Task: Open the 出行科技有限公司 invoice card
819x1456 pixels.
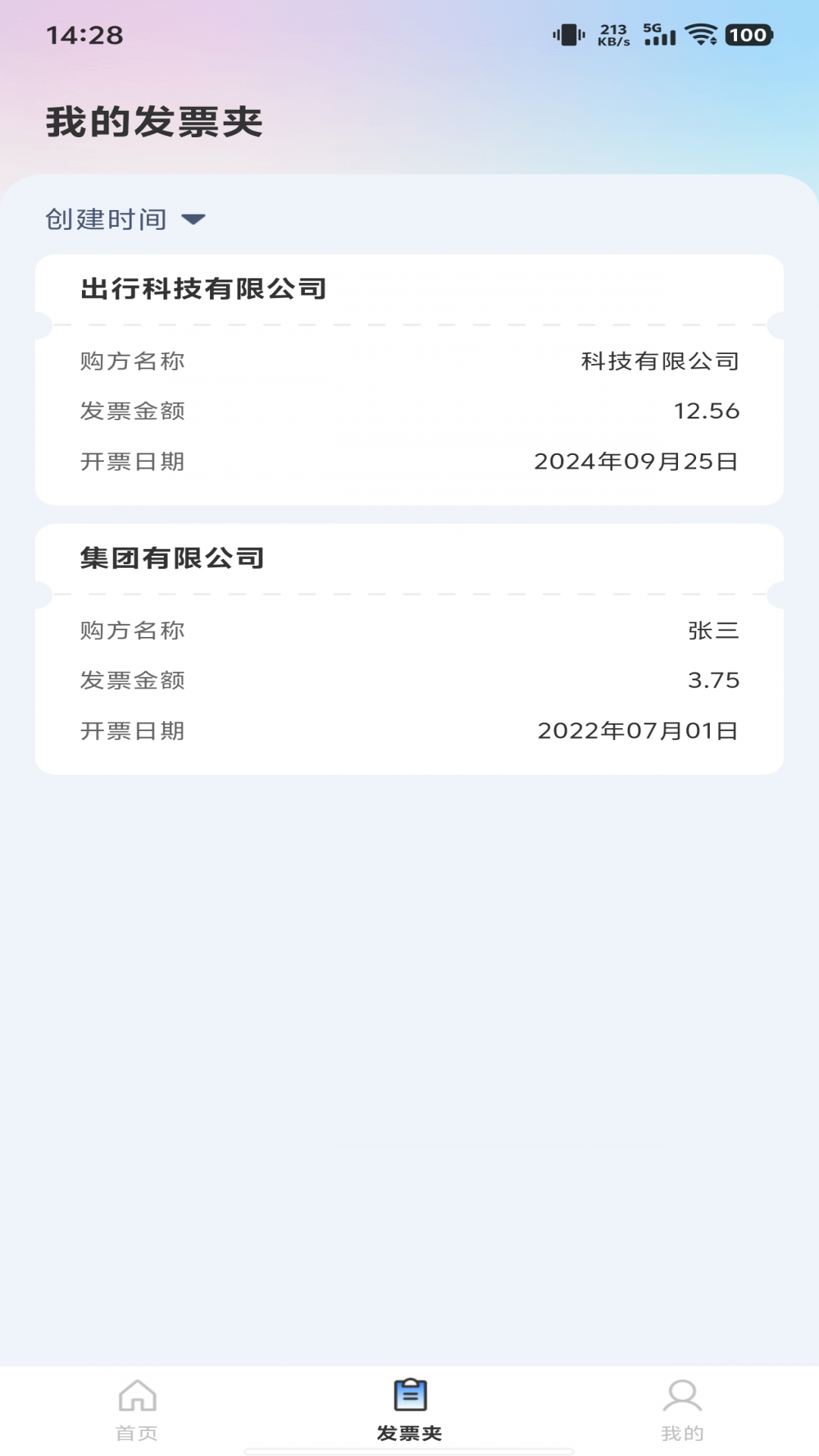Action: pos(409,379)
